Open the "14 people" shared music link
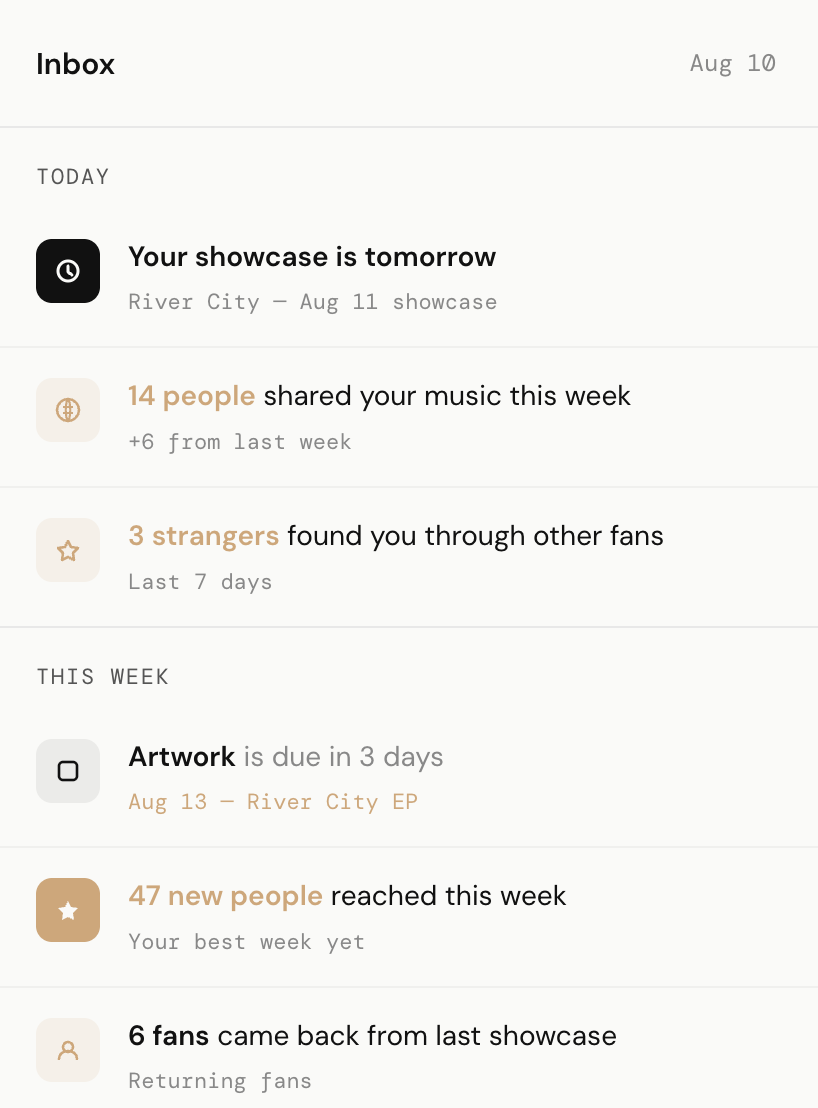818x1108 pixels. click(x=192, y=396)
